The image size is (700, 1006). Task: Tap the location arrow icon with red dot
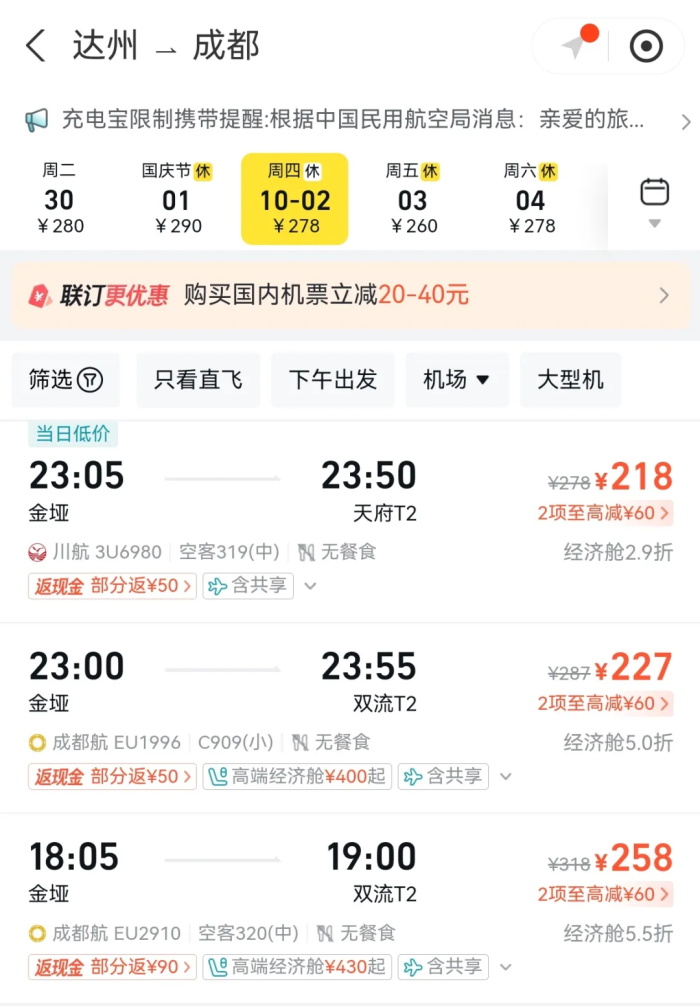pos(574,46)
